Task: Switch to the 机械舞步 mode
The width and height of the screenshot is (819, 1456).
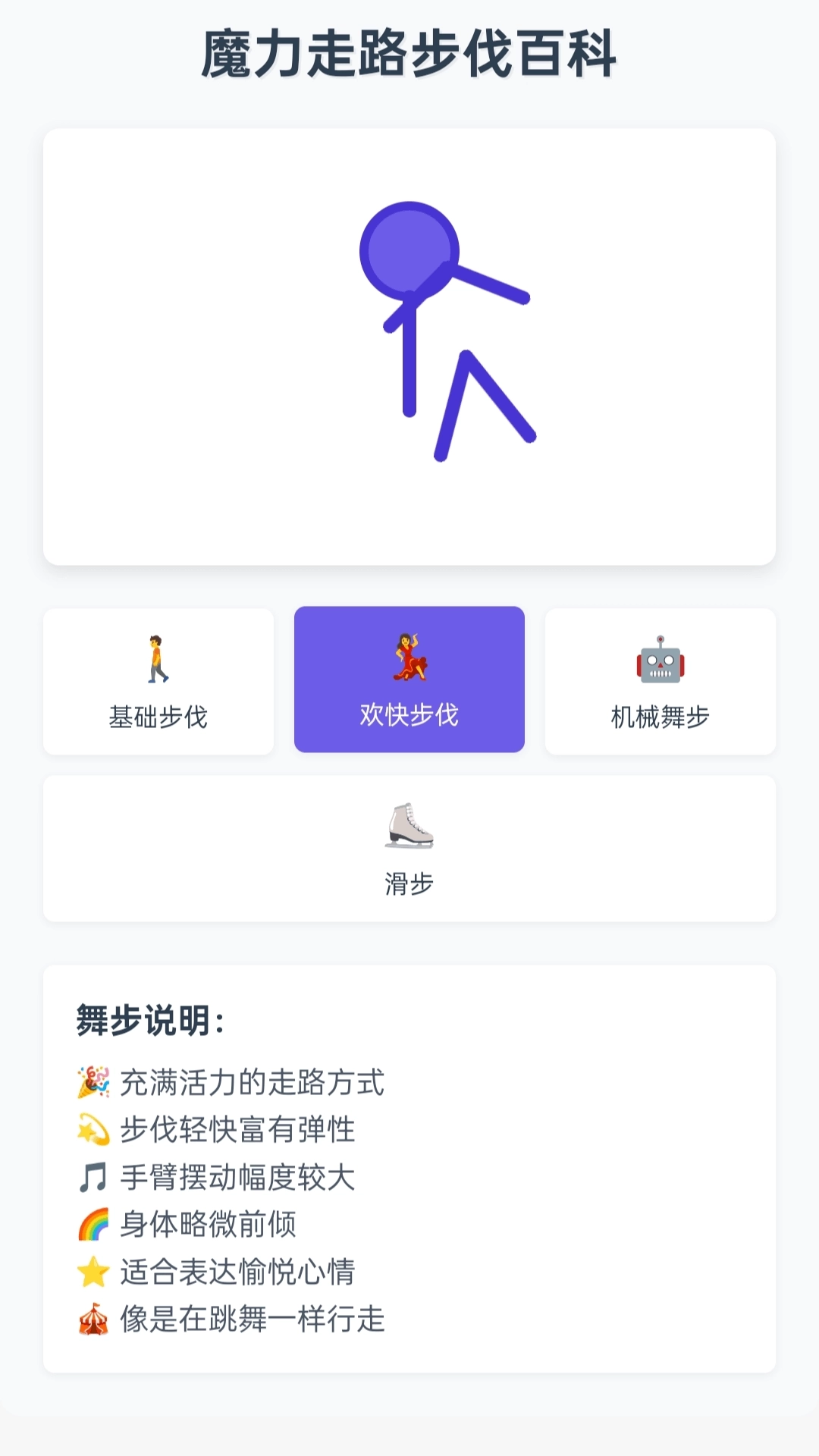Action: (x=659, y=681)
